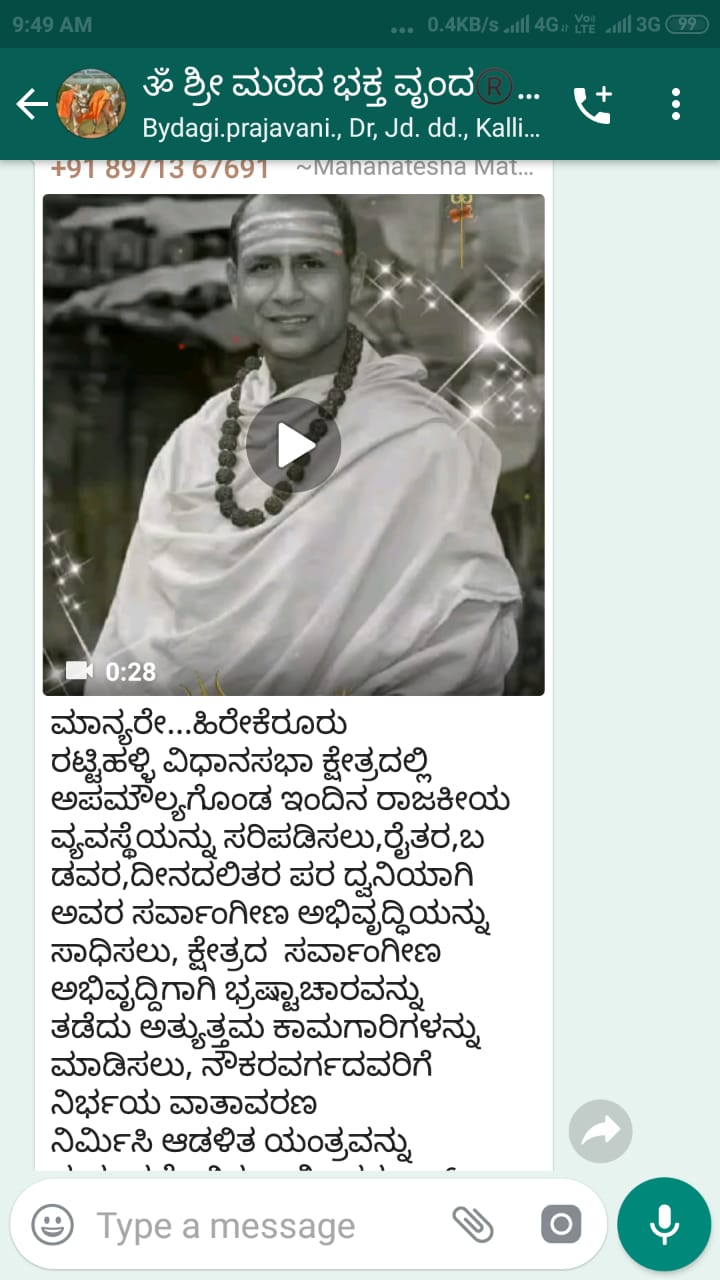Open the camera from the message bar
720x1280 pixels.
[x=560, y=1225]
